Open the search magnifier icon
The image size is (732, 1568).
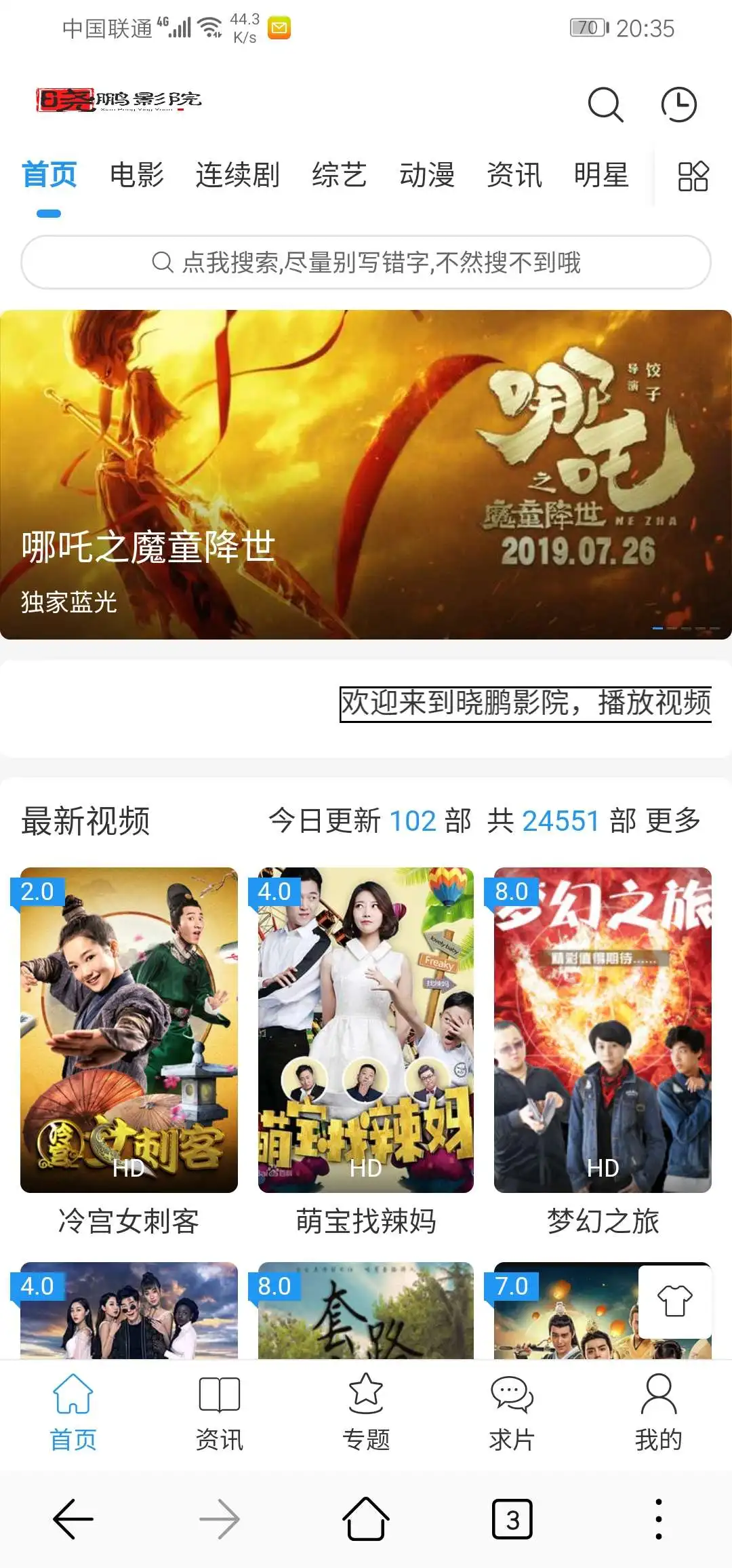[x=605, y=104]
